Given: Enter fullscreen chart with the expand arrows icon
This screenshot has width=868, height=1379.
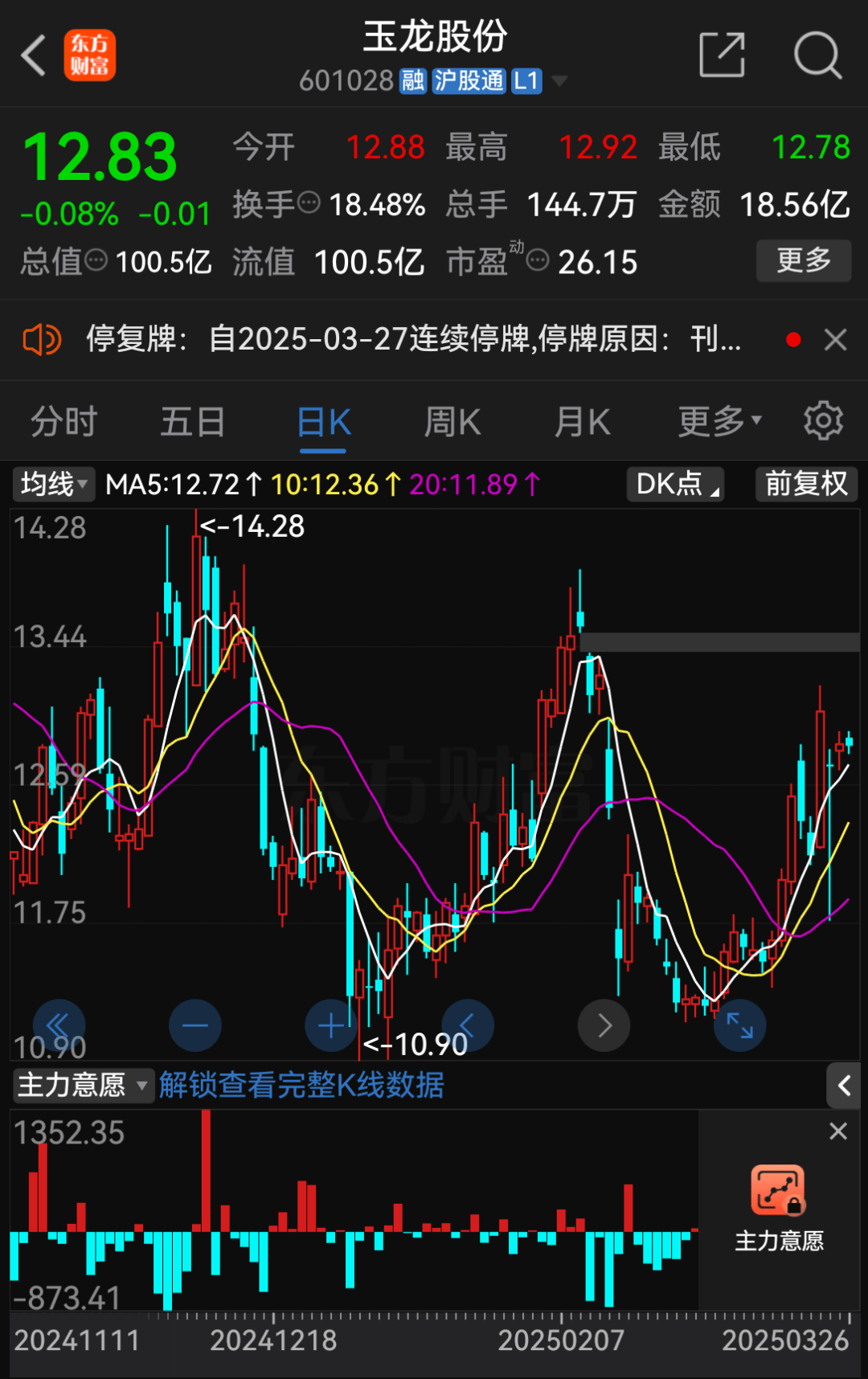Looking at the screenshot, I should [x=739, y=1025].
